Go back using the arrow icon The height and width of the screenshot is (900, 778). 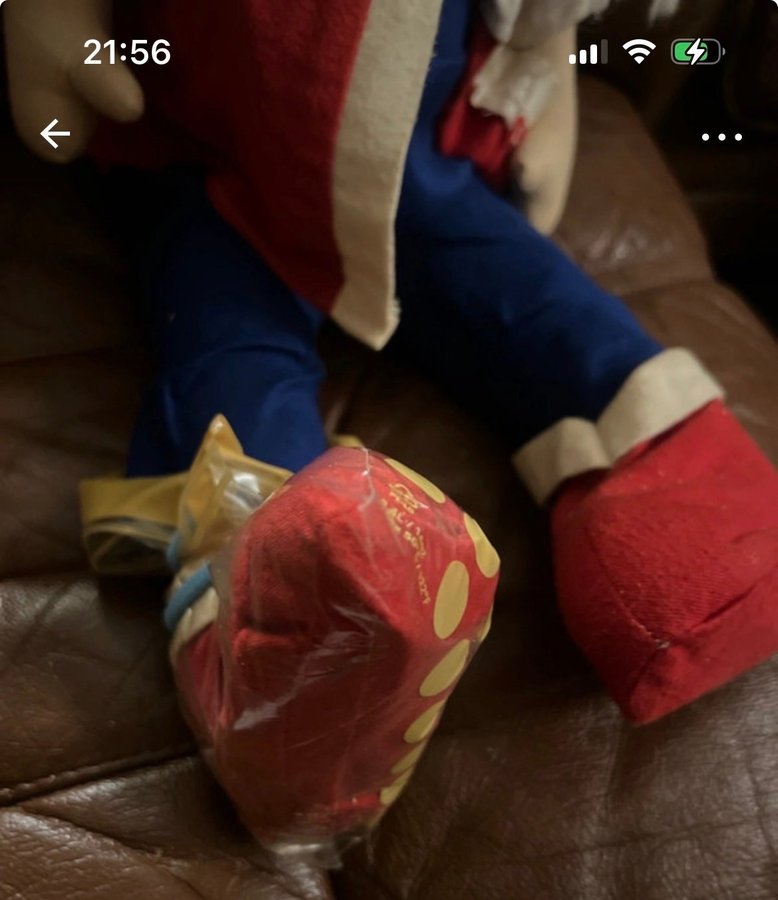point(54,134)
